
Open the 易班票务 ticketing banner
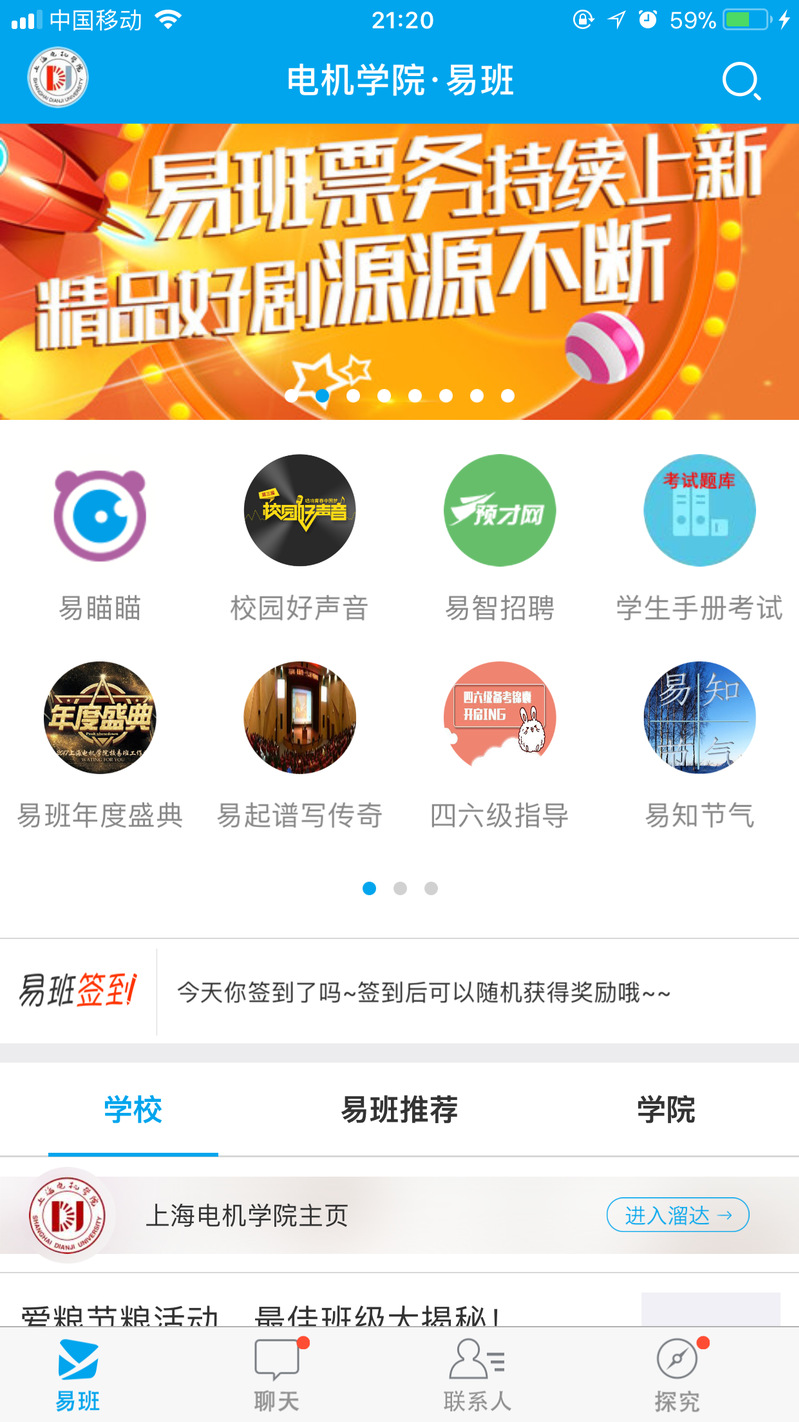(400, 270)
